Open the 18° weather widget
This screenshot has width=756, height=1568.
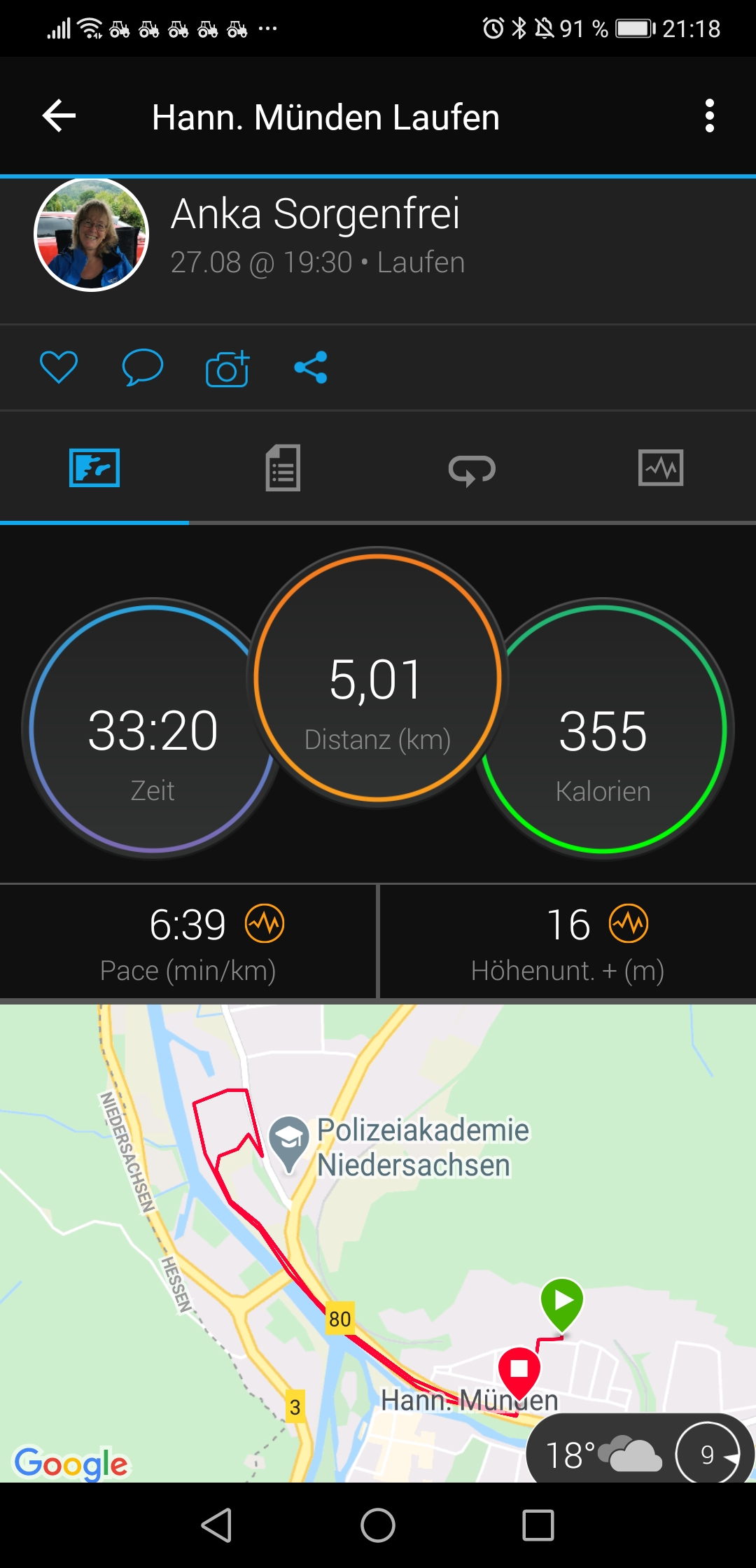pos(602,1455)
